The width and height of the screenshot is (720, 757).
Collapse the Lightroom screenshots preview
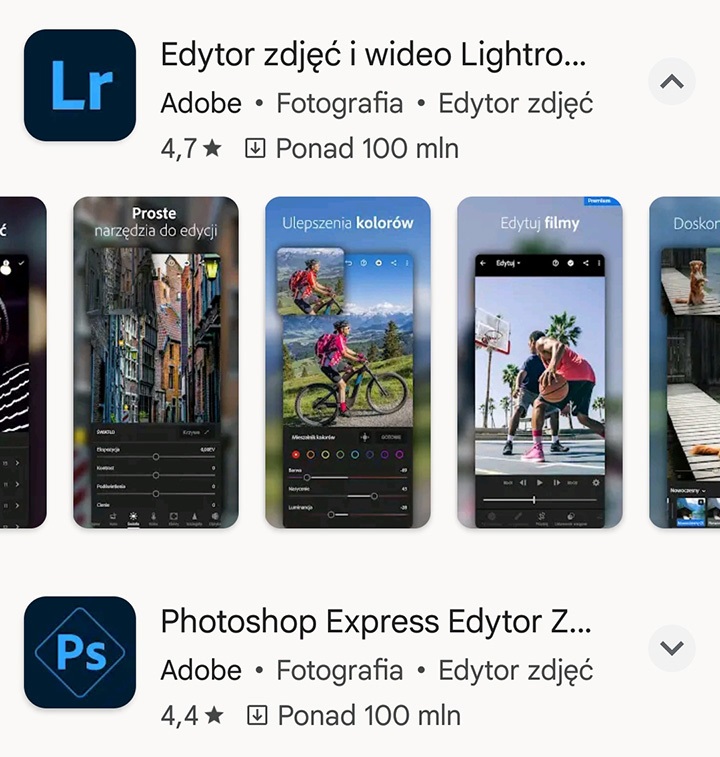(672, 82)
